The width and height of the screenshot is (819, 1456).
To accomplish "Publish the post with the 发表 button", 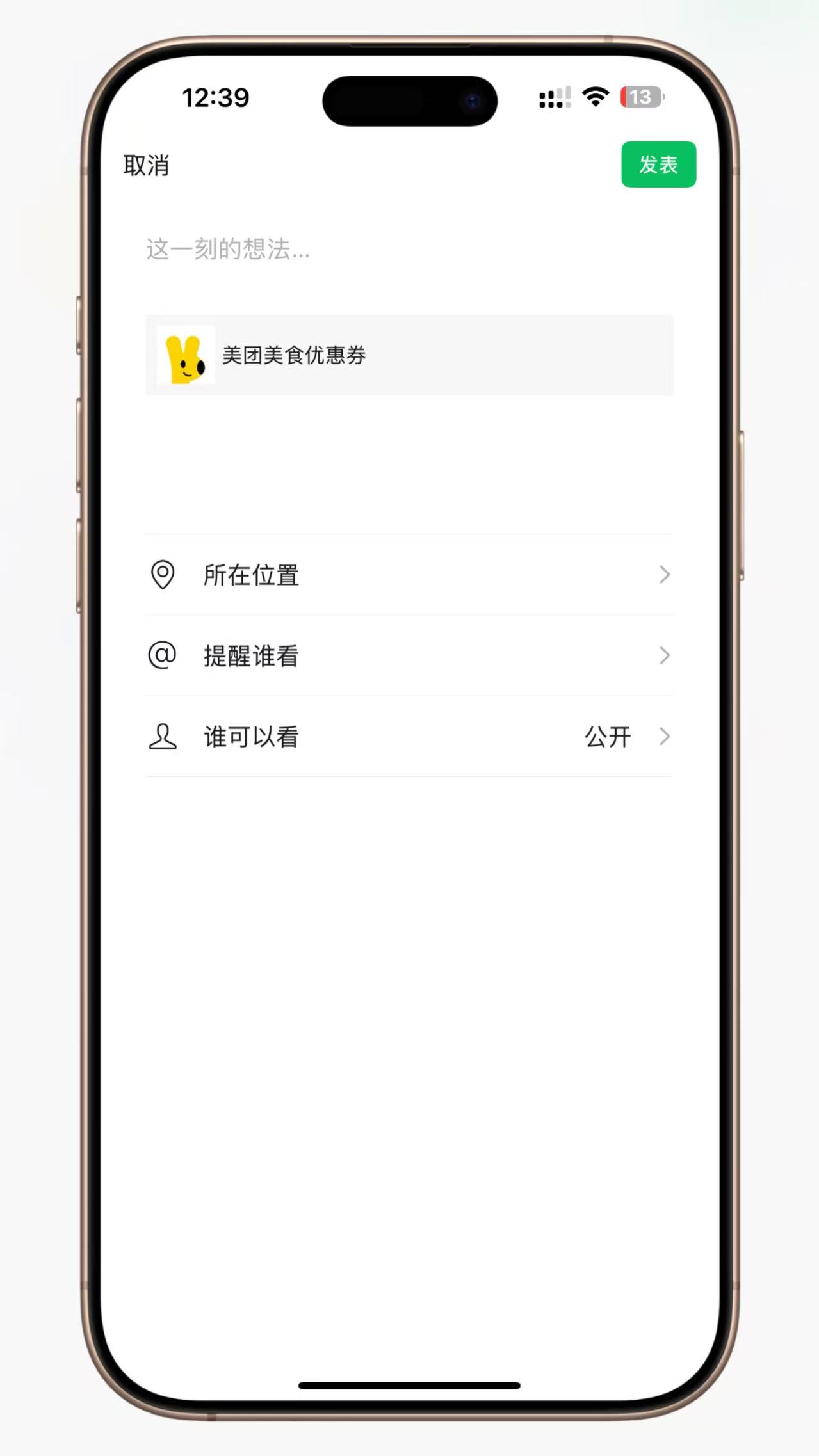I will pos(658,164).
